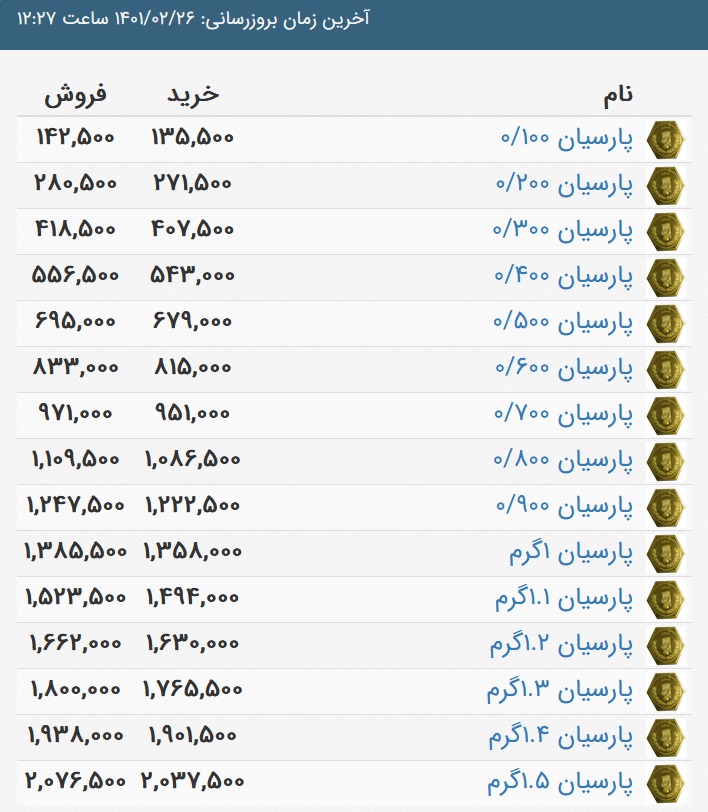This screenshot has height=812, width=708.
Task: Tap the پارسیان 1.2گرم link
Action: coord(562,645)
